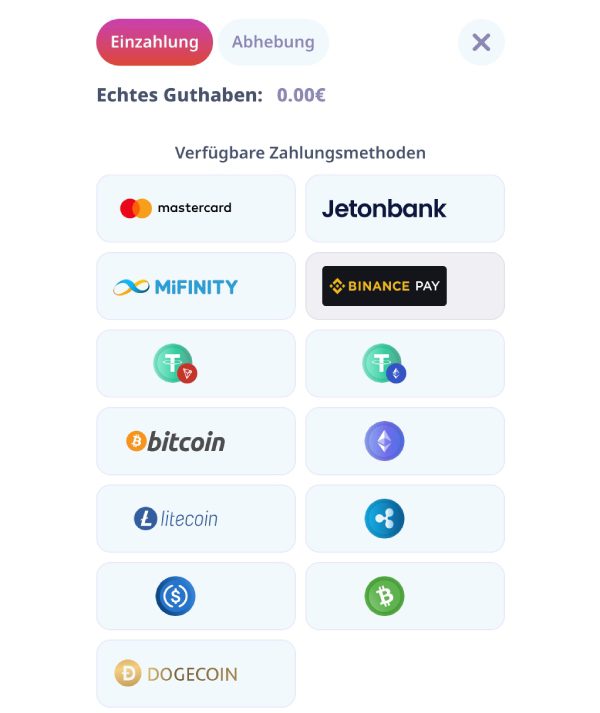Select Tether on Ethereum payment tile
Viewport: 600px width, 713px height.
point(405,363)
